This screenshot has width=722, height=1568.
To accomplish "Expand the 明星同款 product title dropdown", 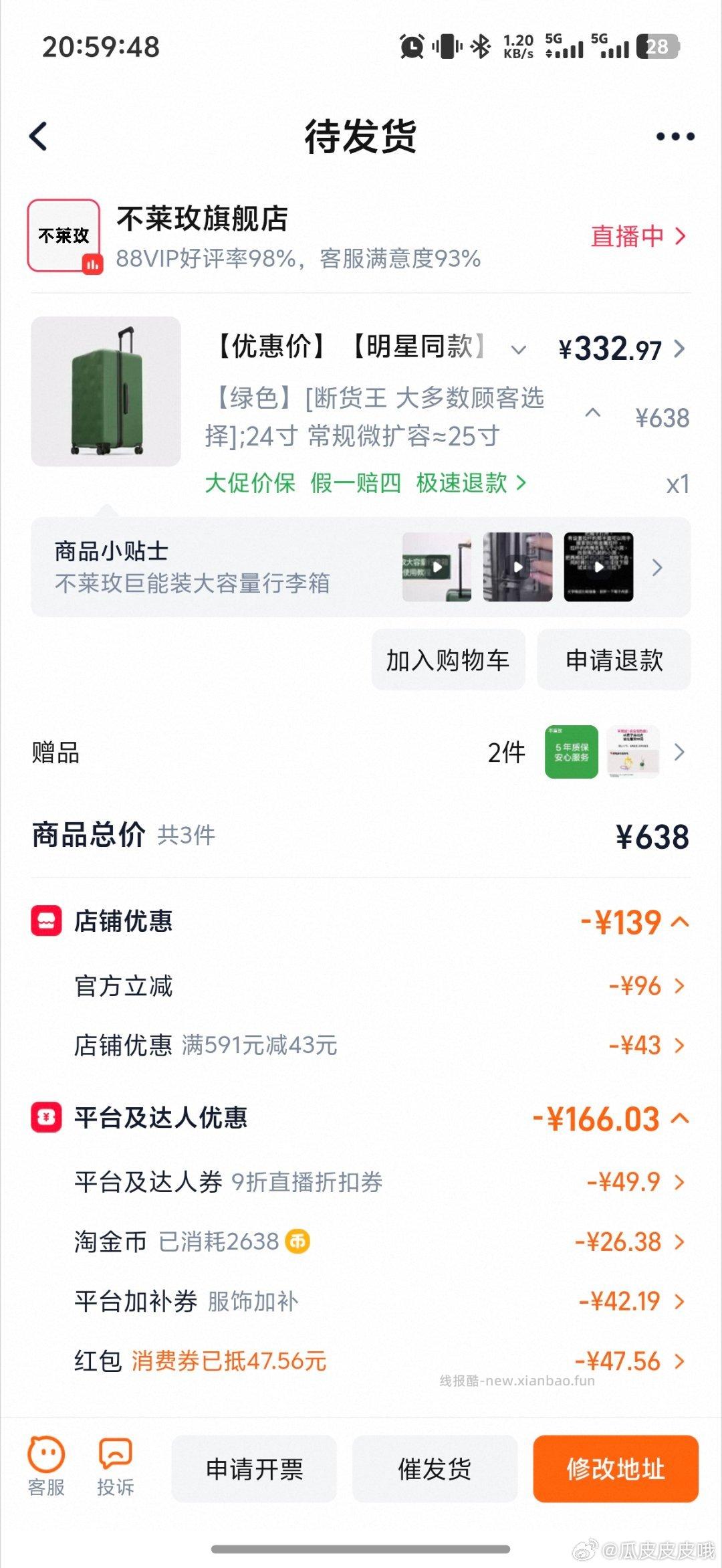I will pos(521,349).
